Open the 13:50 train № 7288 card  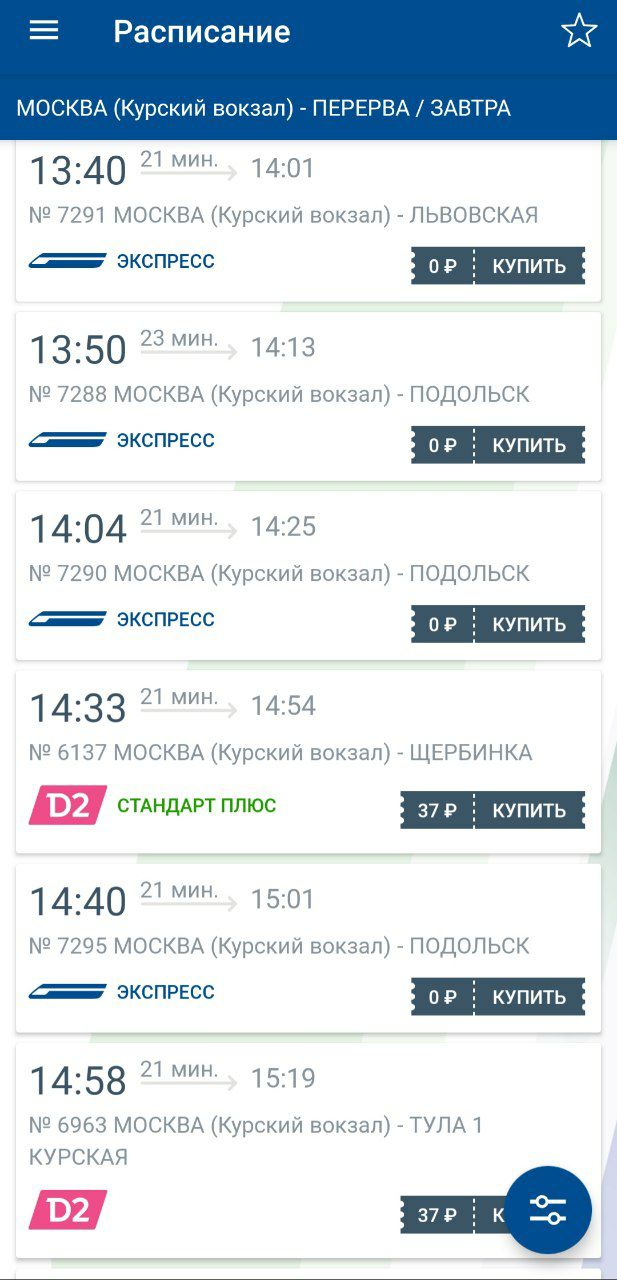308,396
